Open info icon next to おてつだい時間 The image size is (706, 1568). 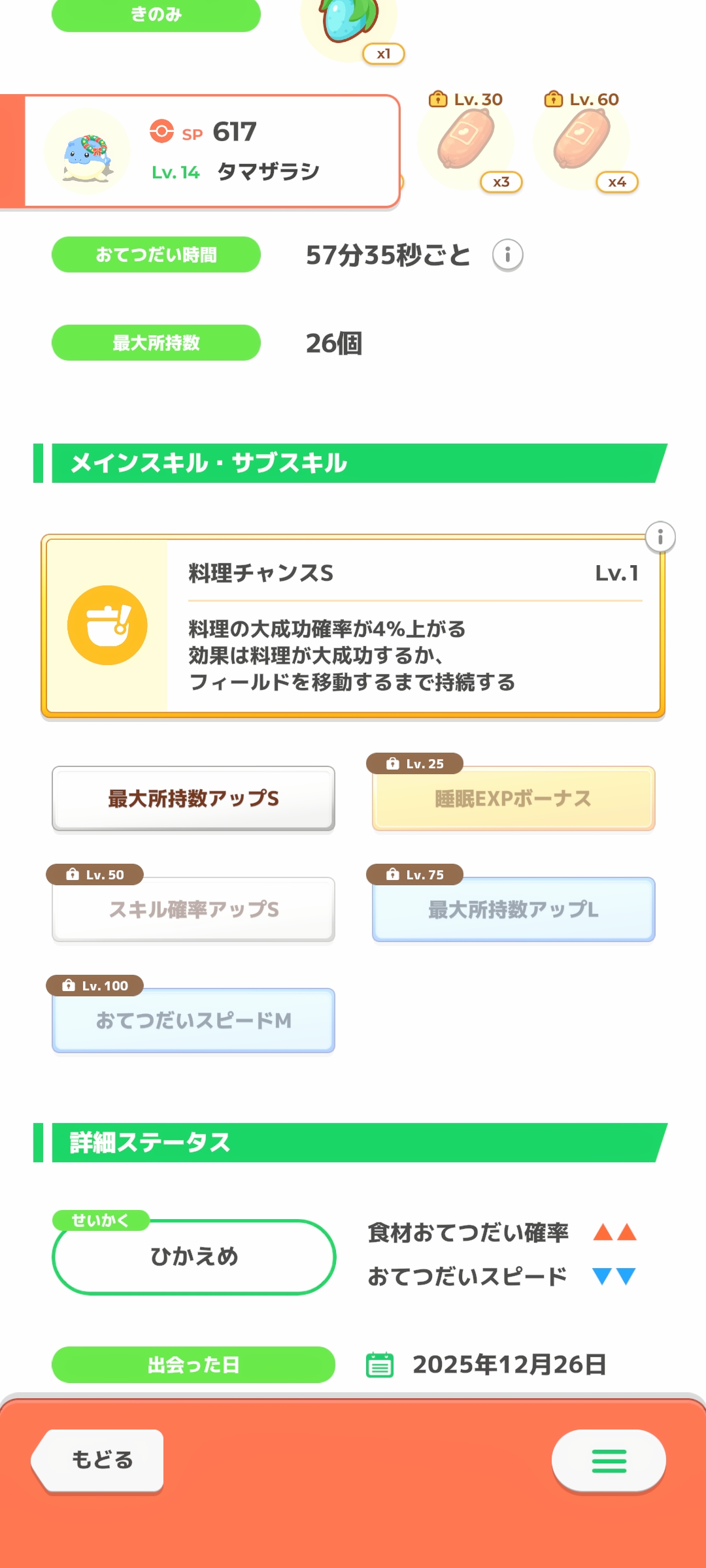pos(507,255)
